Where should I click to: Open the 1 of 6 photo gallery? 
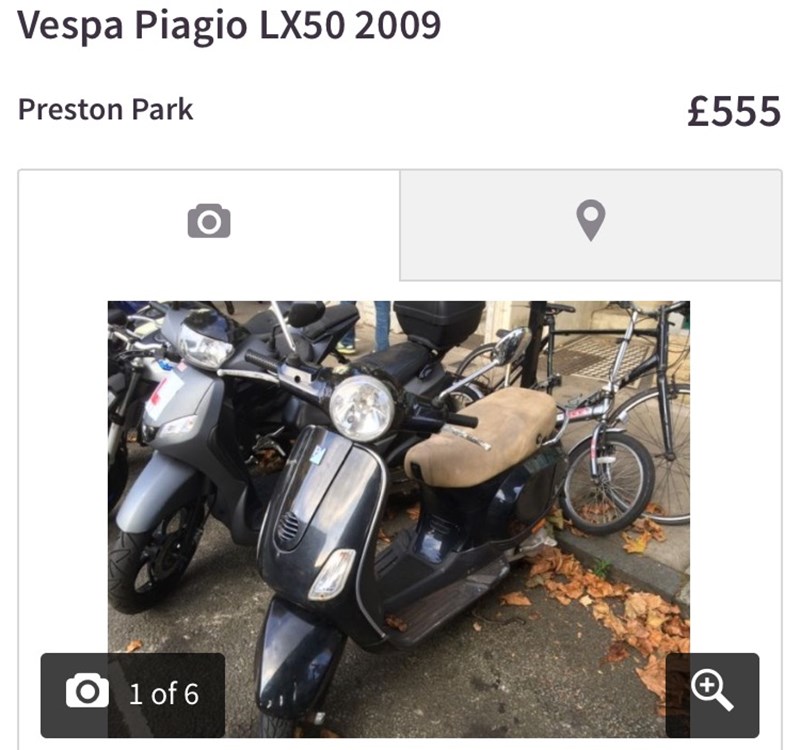[132, 694]
